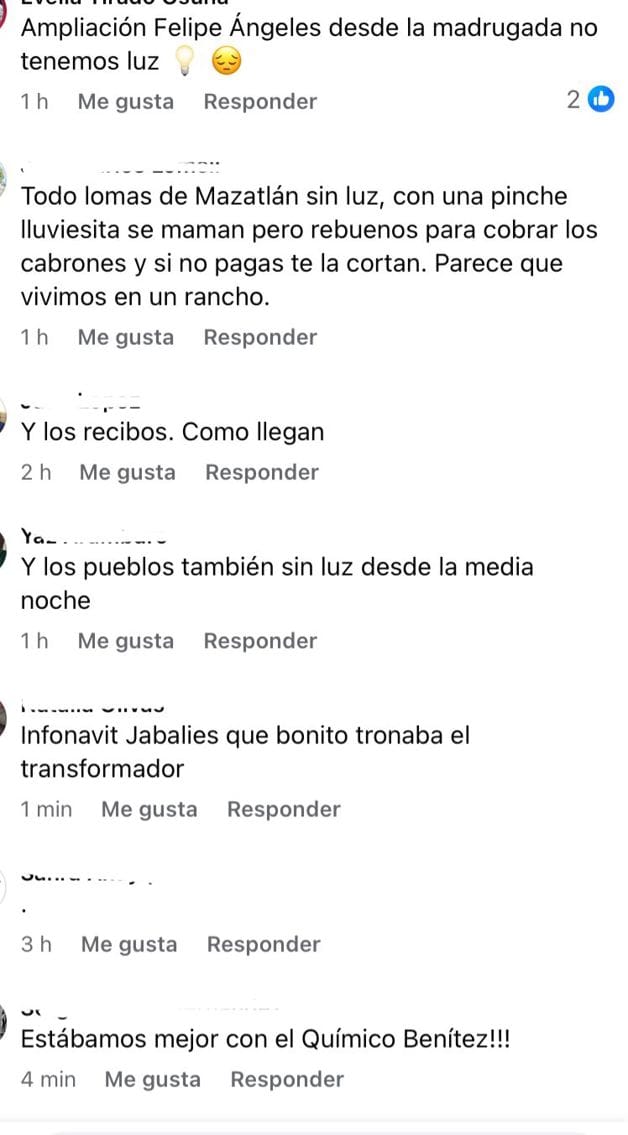Like the Ampliación Felipe Ángeles comment
This screenshot has width=628, height=1135.
point(125,101)
